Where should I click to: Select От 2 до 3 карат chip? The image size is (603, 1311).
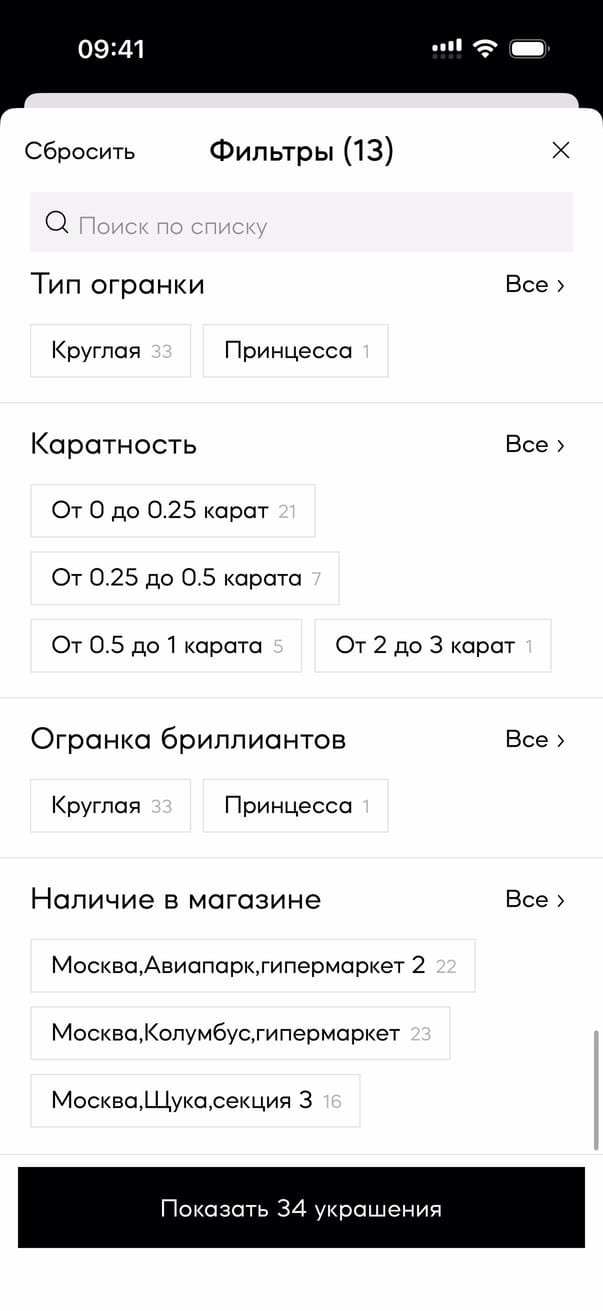pos(432,646)
